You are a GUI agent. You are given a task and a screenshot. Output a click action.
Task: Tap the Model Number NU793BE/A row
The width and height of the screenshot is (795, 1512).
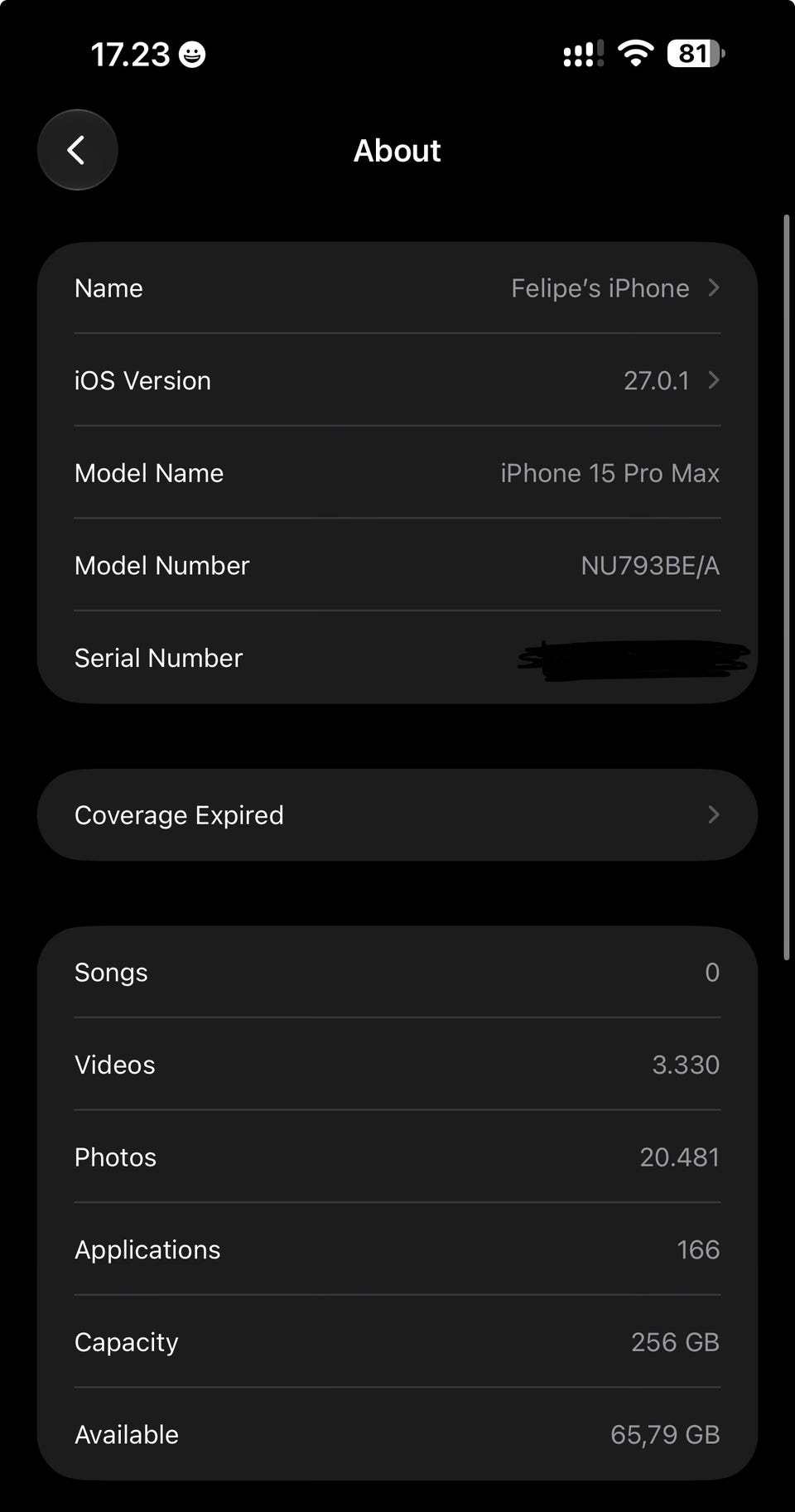click(397, 565)
